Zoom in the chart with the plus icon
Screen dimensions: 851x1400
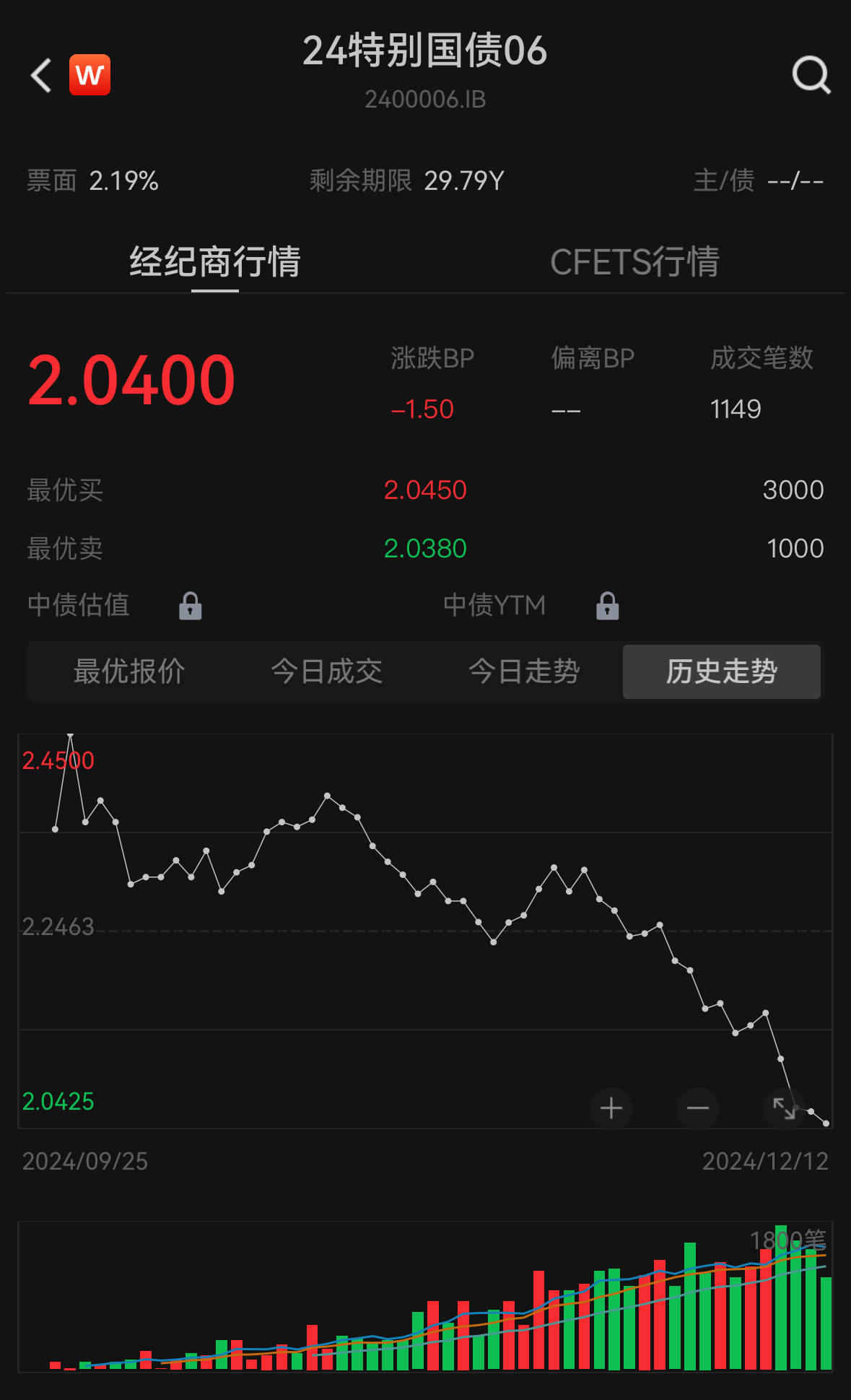coord(610,1109)
